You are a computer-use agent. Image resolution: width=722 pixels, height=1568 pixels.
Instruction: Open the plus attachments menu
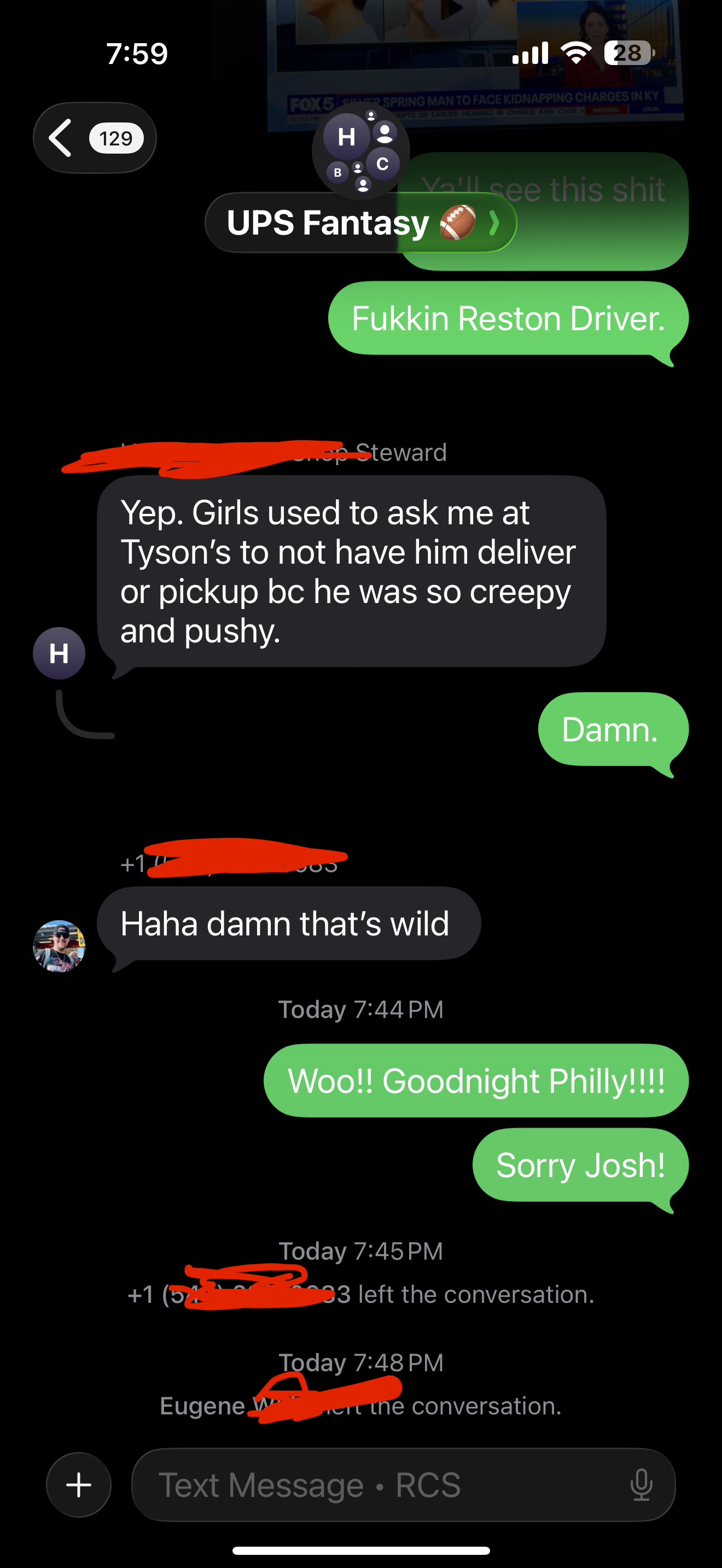click(x=79, y=1484)
